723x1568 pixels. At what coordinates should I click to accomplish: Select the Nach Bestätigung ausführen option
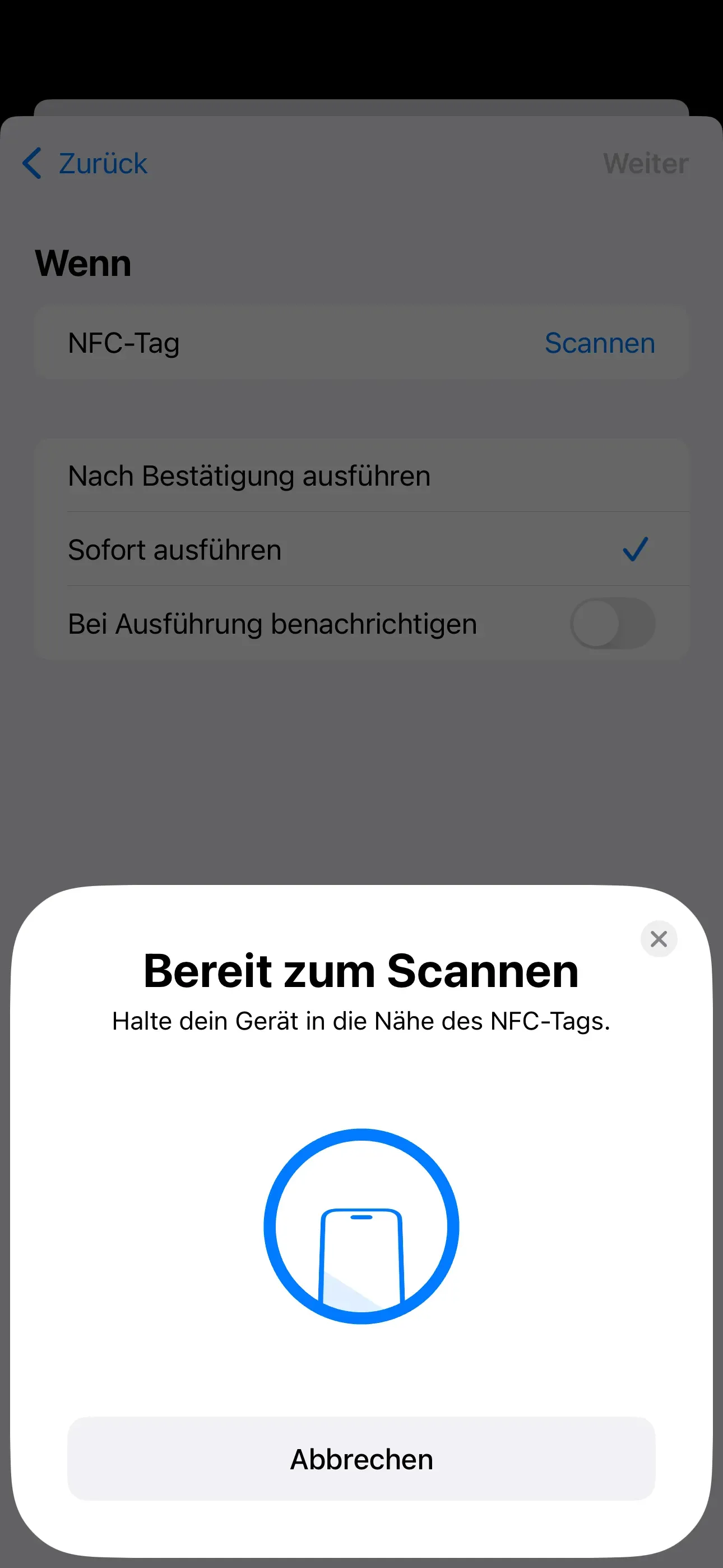(x=249, y=476)
